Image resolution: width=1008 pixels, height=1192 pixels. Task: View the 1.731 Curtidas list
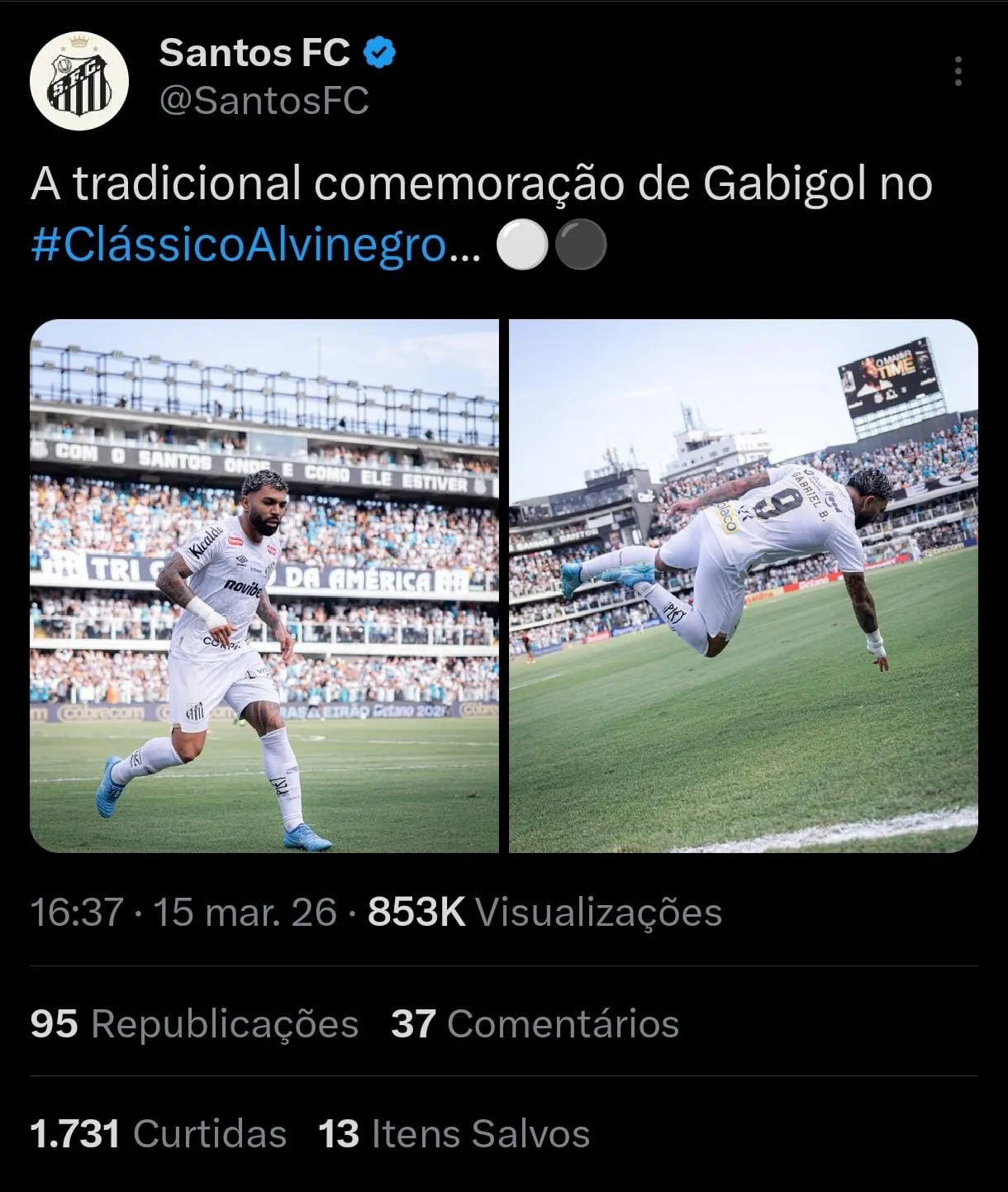158,1133
